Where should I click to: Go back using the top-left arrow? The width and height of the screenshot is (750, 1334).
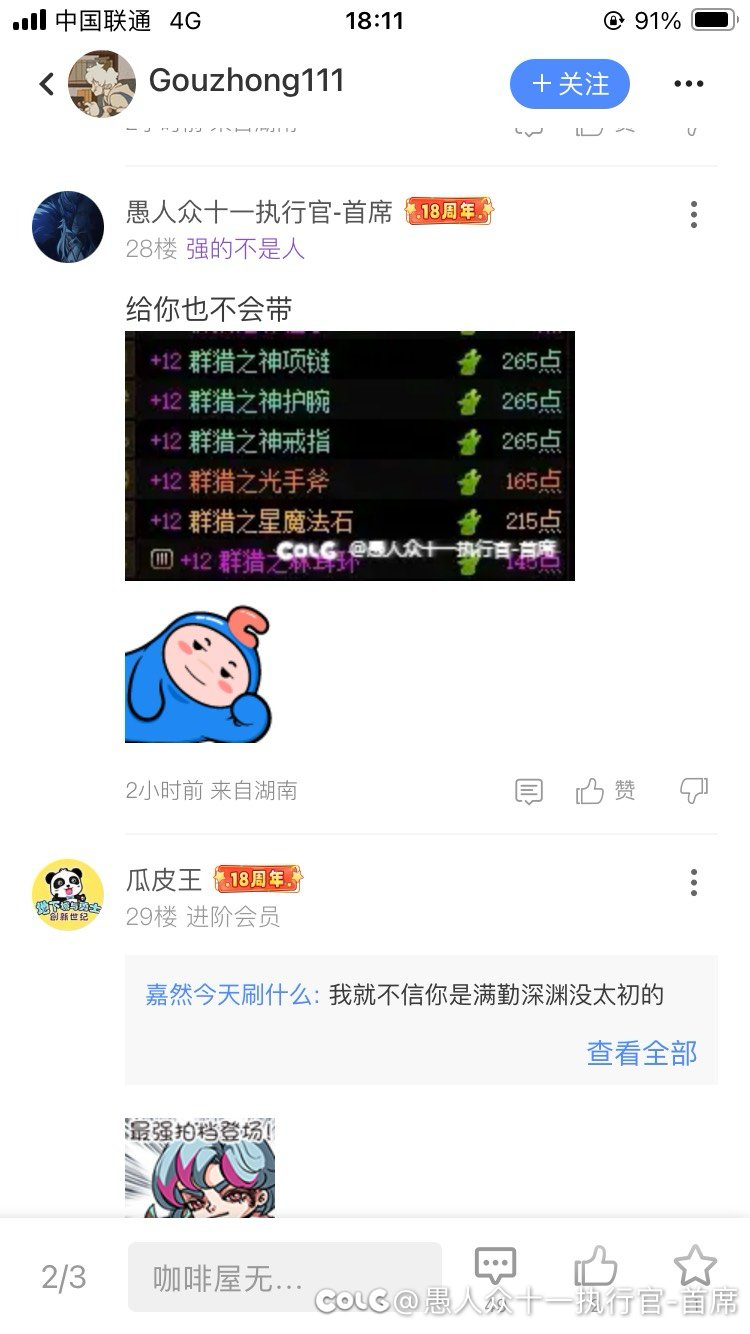pos(46,84)
